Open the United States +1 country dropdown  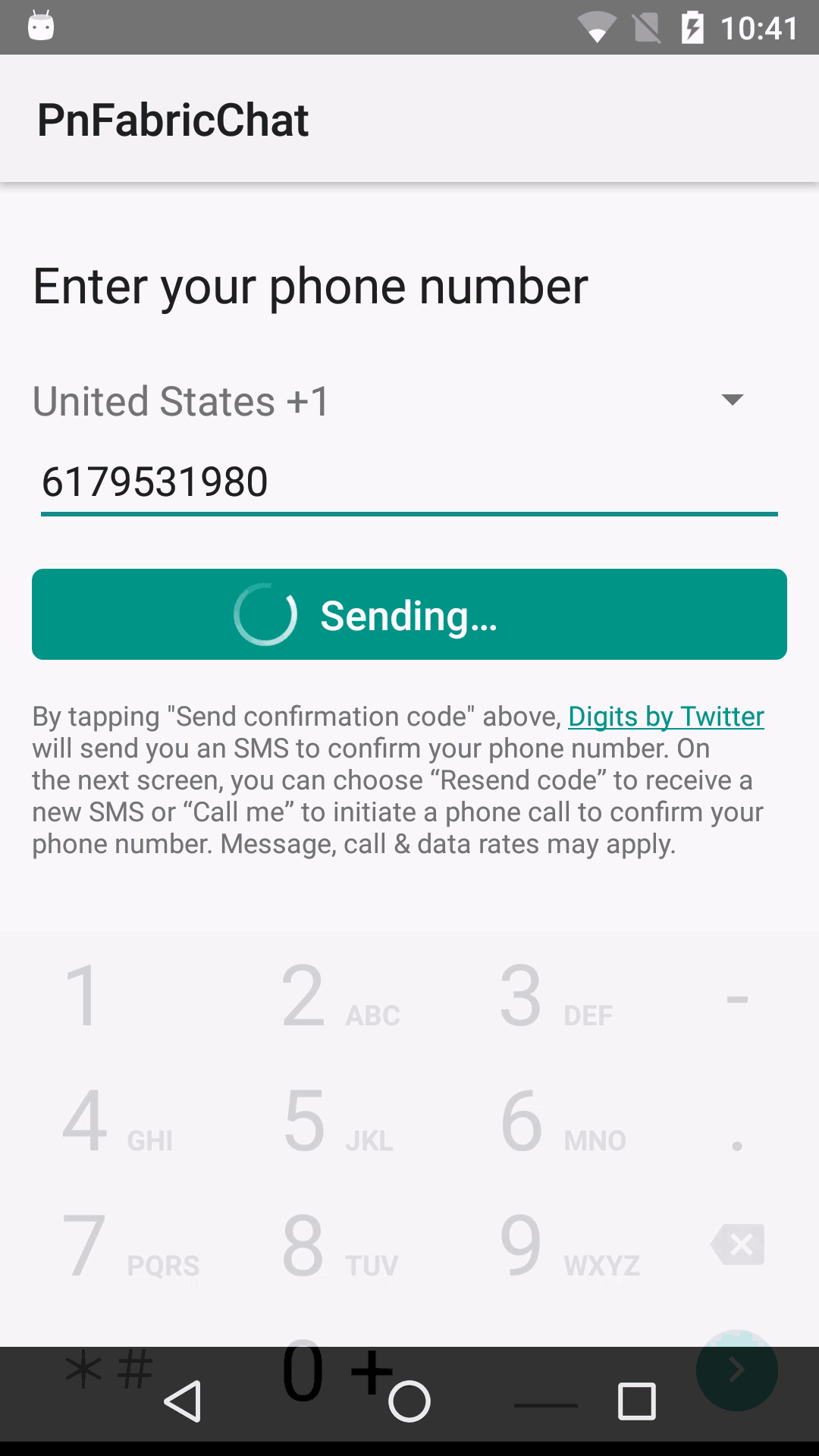[x=388, y=400]
